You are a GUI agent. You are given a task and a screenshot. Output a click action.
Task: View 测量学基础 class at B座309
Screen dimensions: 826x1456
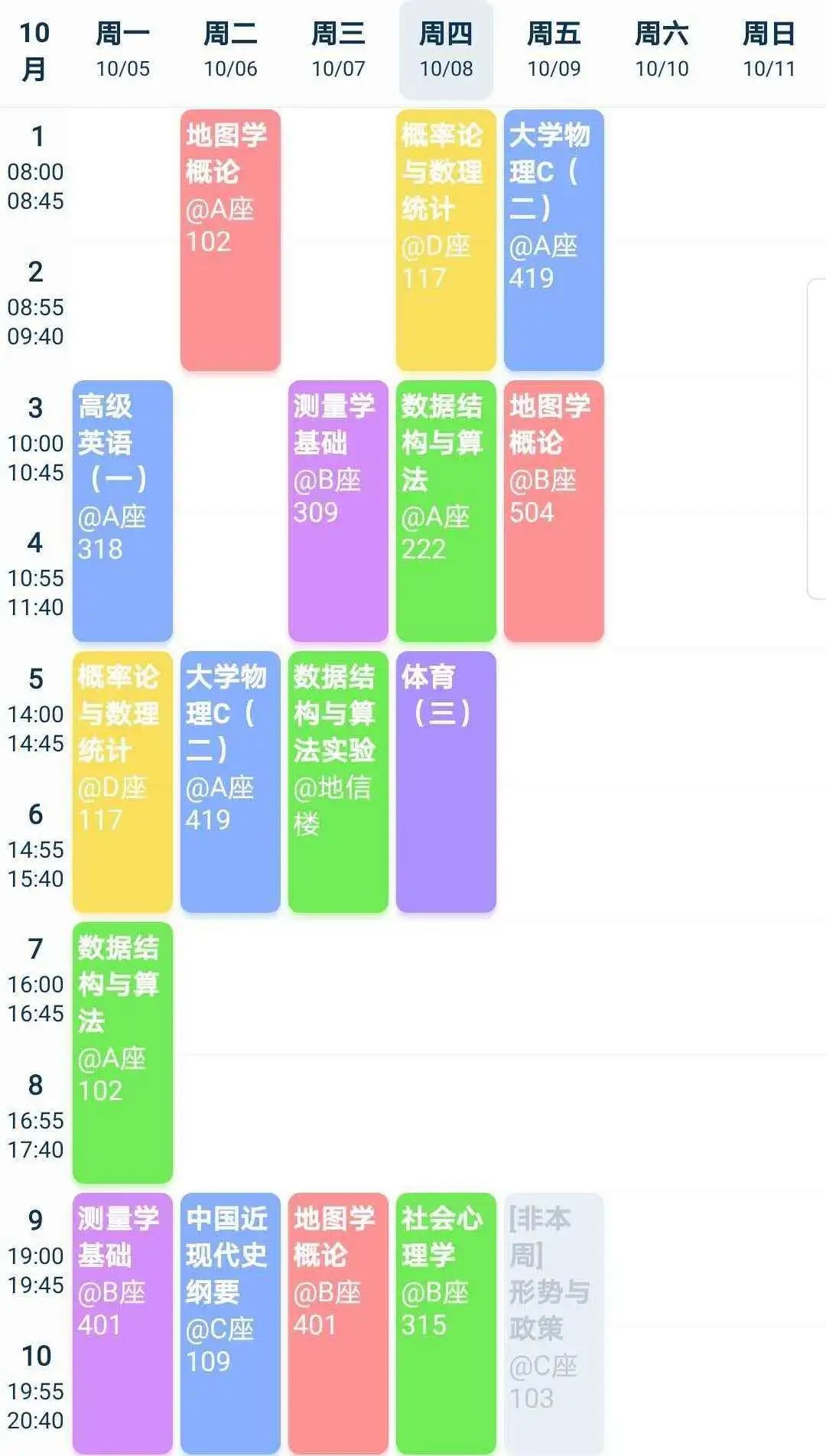point(338,510)
